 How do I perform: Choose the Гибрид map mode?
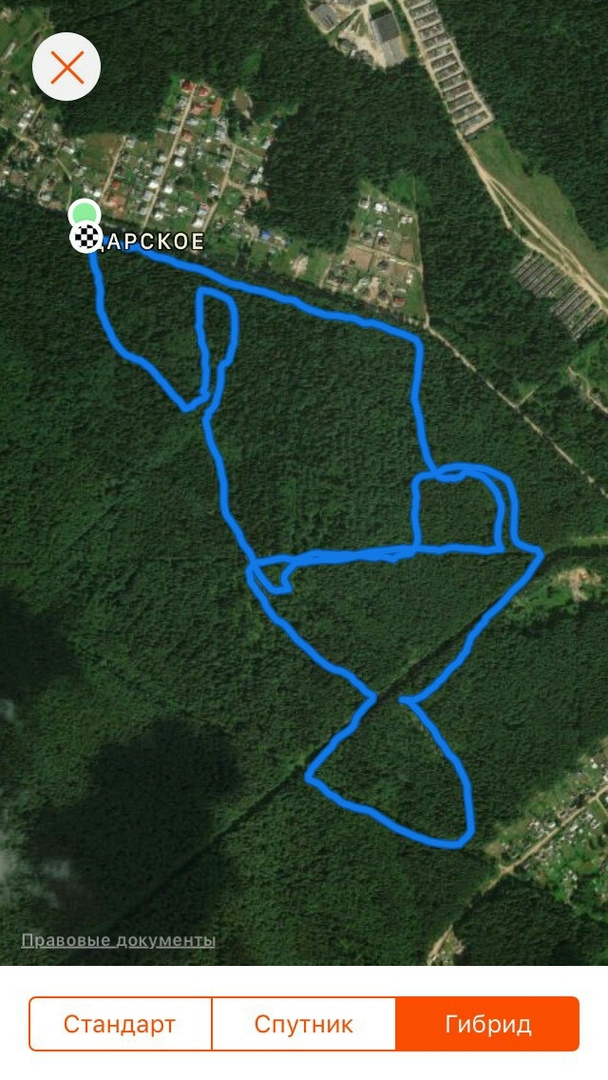coord(488,1024)
